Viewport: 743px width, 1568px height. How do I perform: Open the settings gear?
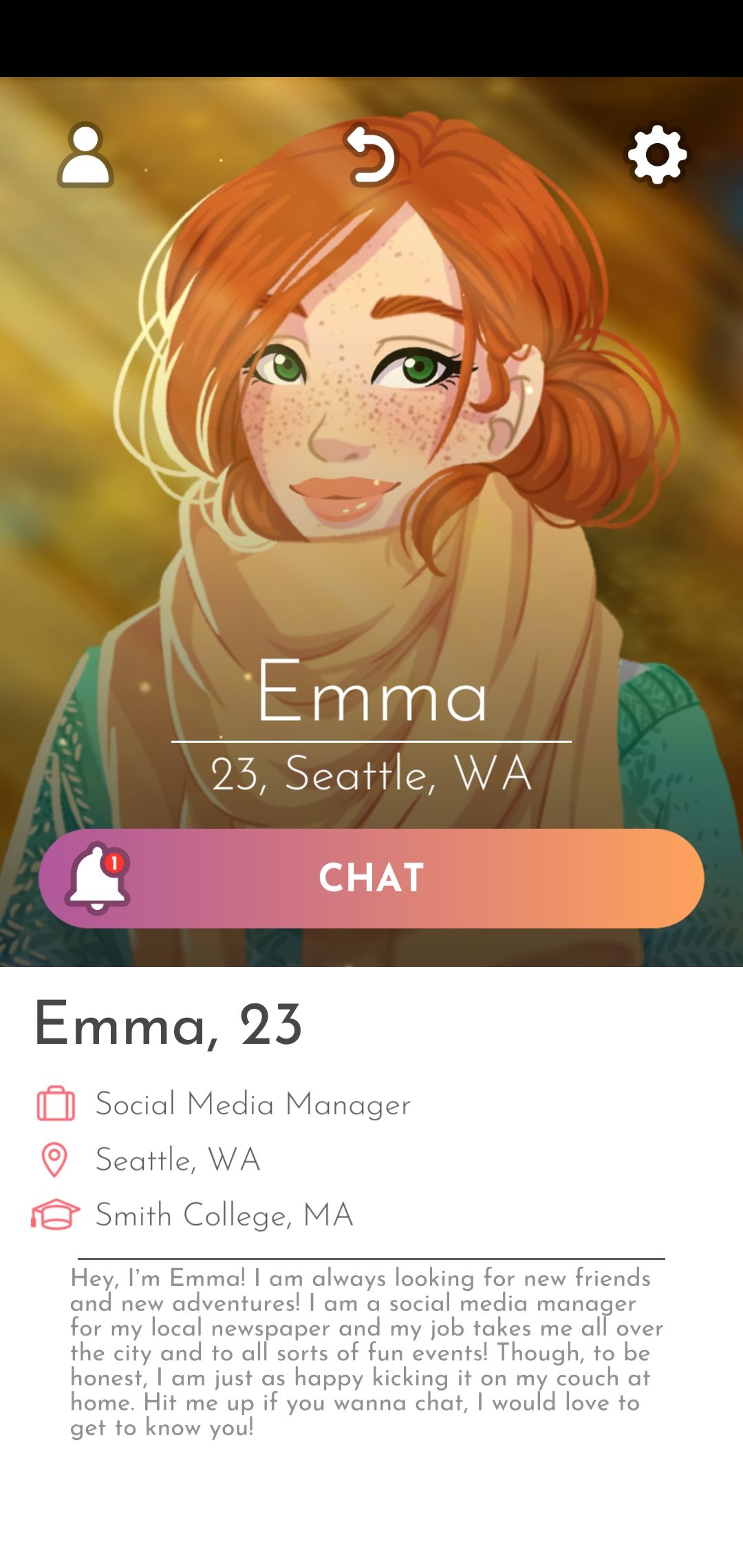pyautogui.click(x=657, y=155)
